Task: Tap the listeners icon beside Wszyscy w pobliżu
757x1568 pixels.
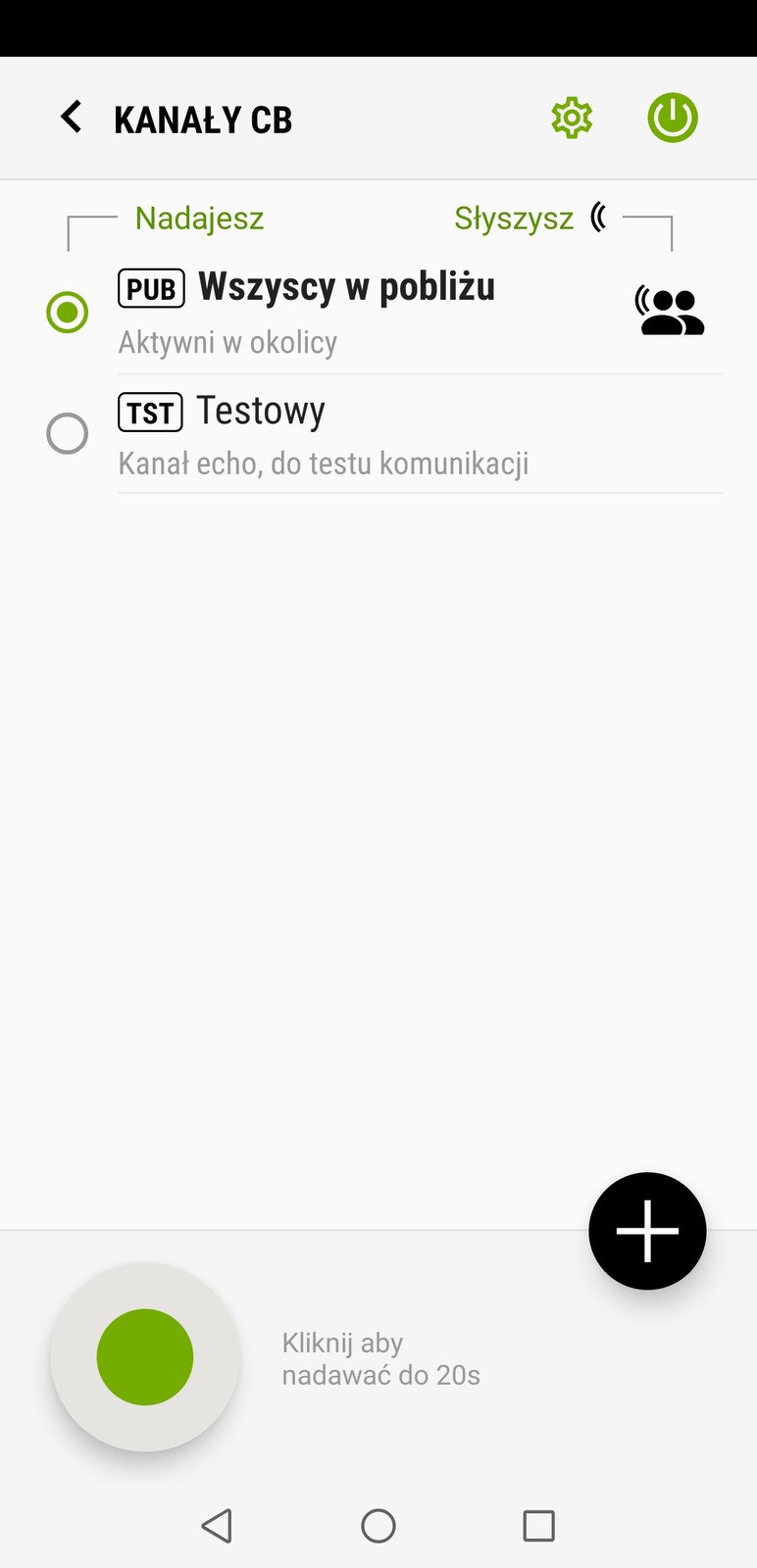Action: [x=670, y=311]
